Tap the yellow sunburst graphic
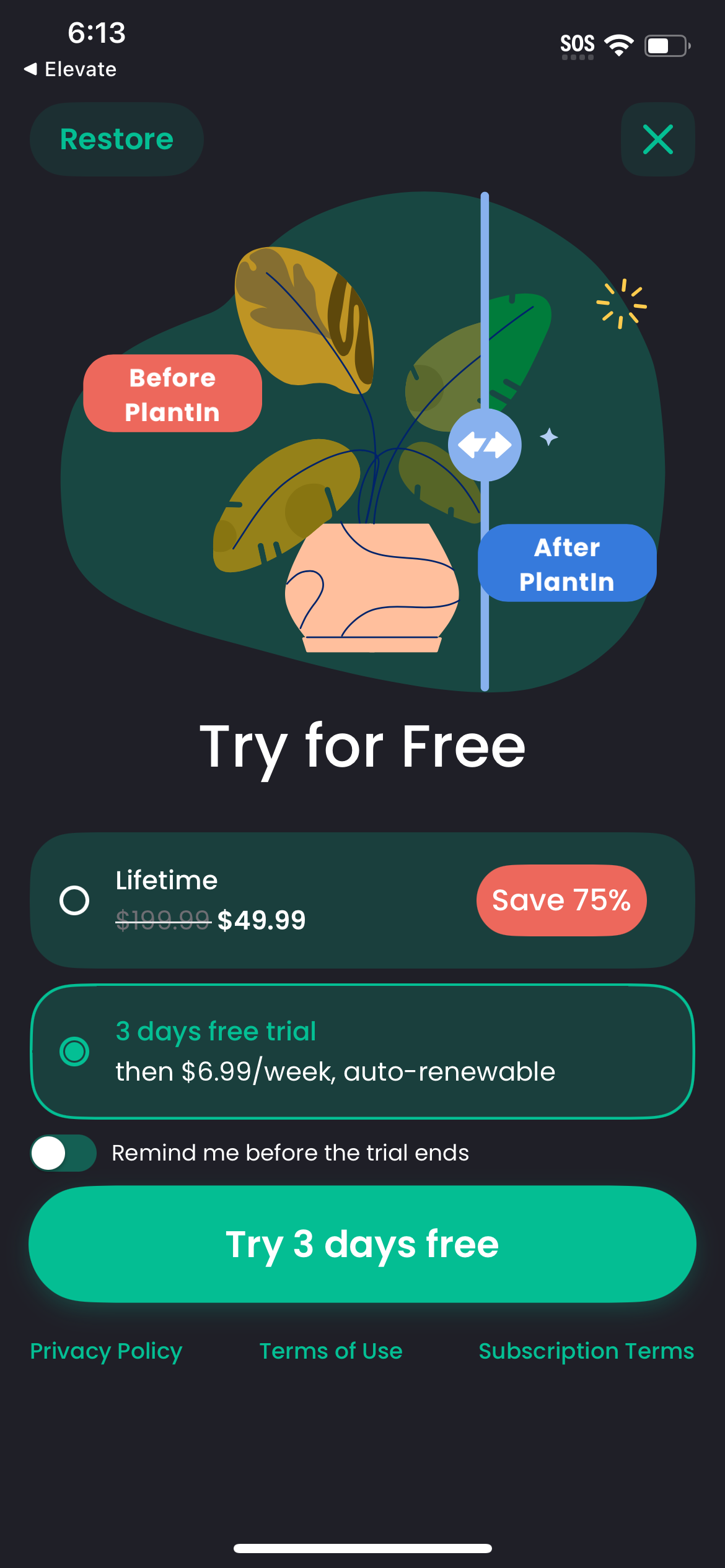 click(623, 302)
